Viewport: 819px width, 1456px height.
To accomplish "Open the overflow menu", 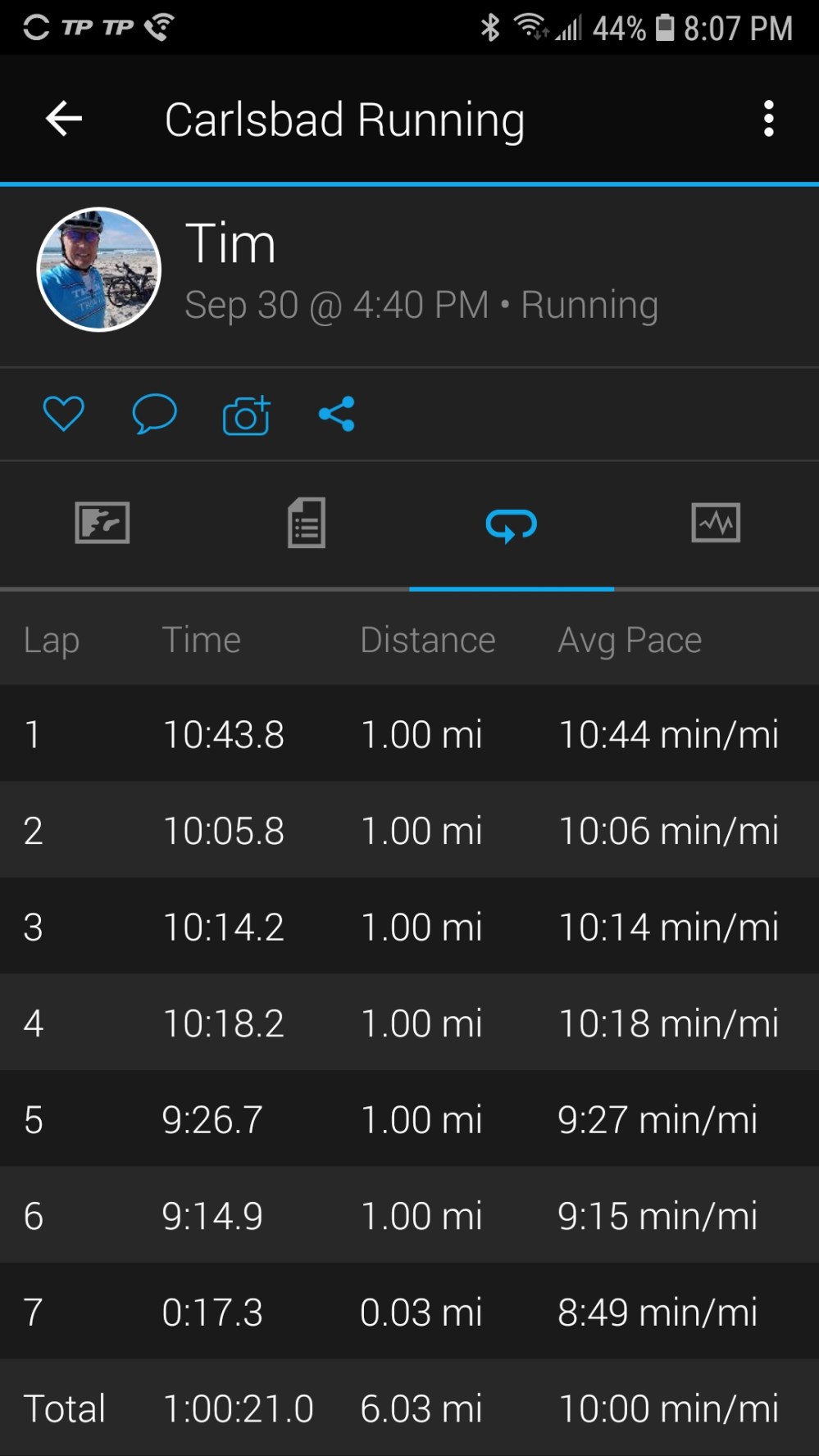I will click(768, 120).
